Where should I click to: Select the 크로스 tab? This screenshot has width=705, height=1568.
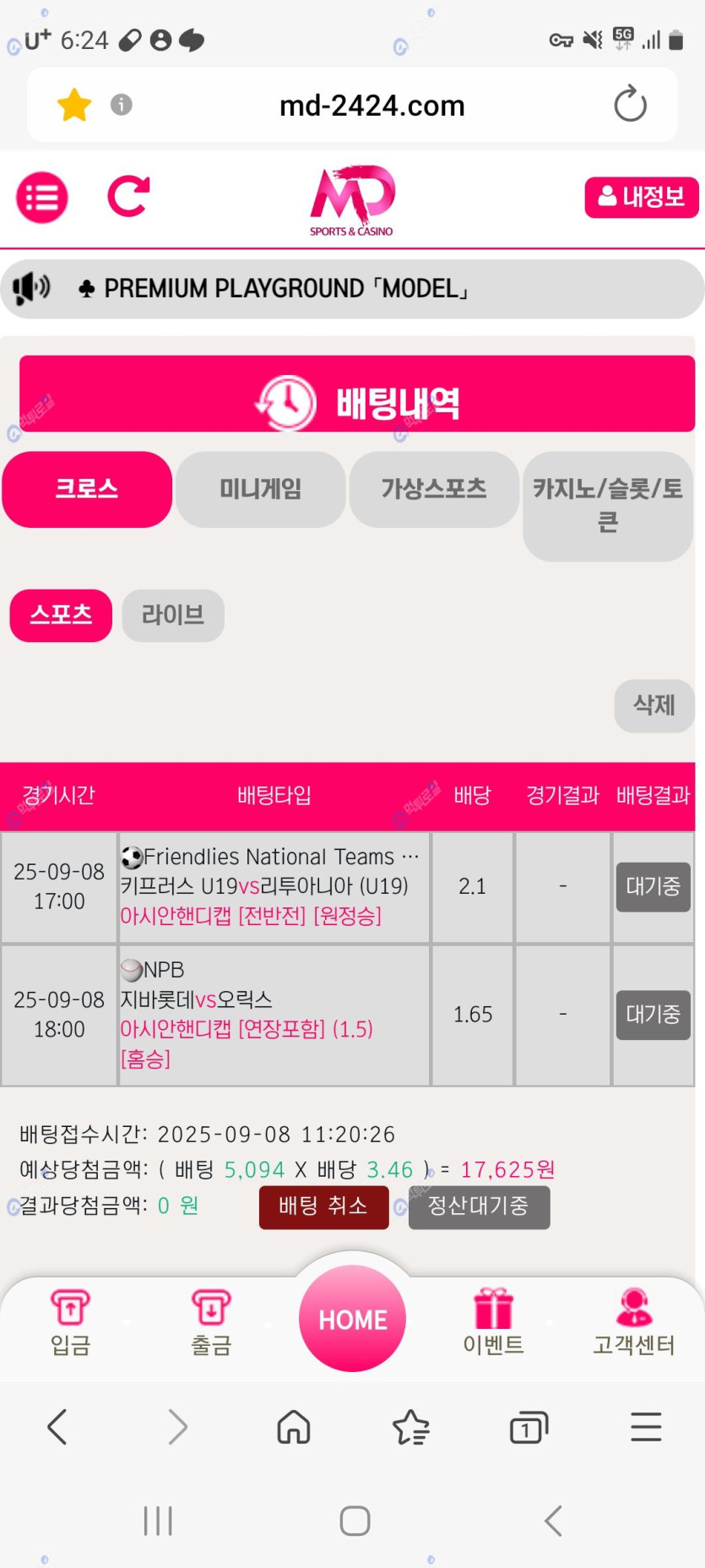coord(87,489)
